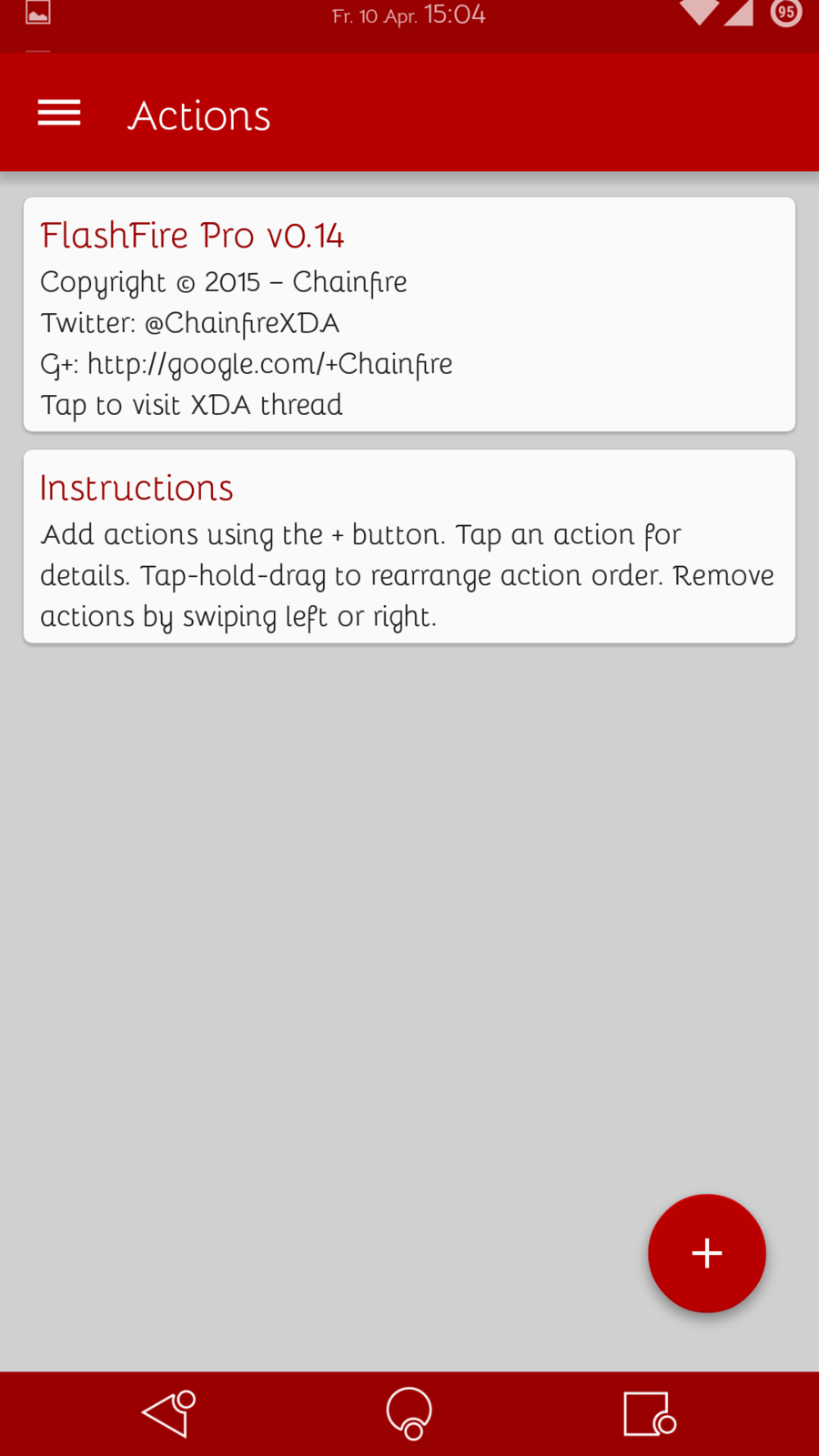Add a new action with plus button

[706, 1253]
